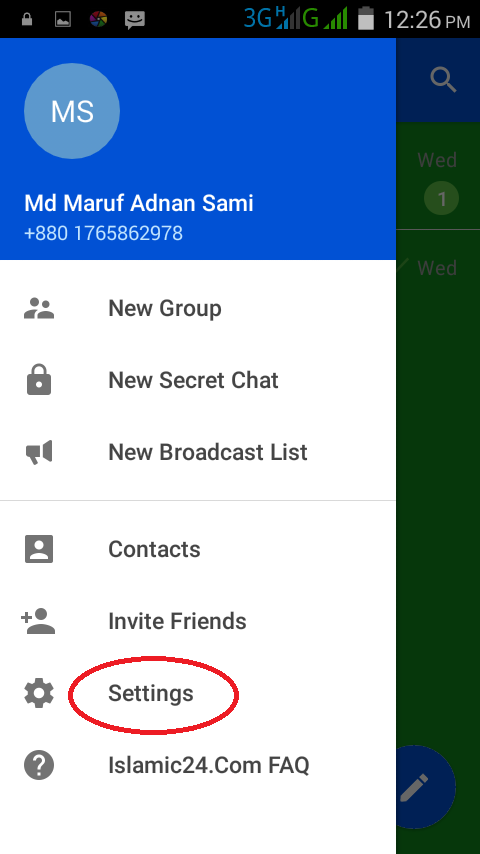
Task: Open New Group from the drawer
Action: tap(198, 308)
